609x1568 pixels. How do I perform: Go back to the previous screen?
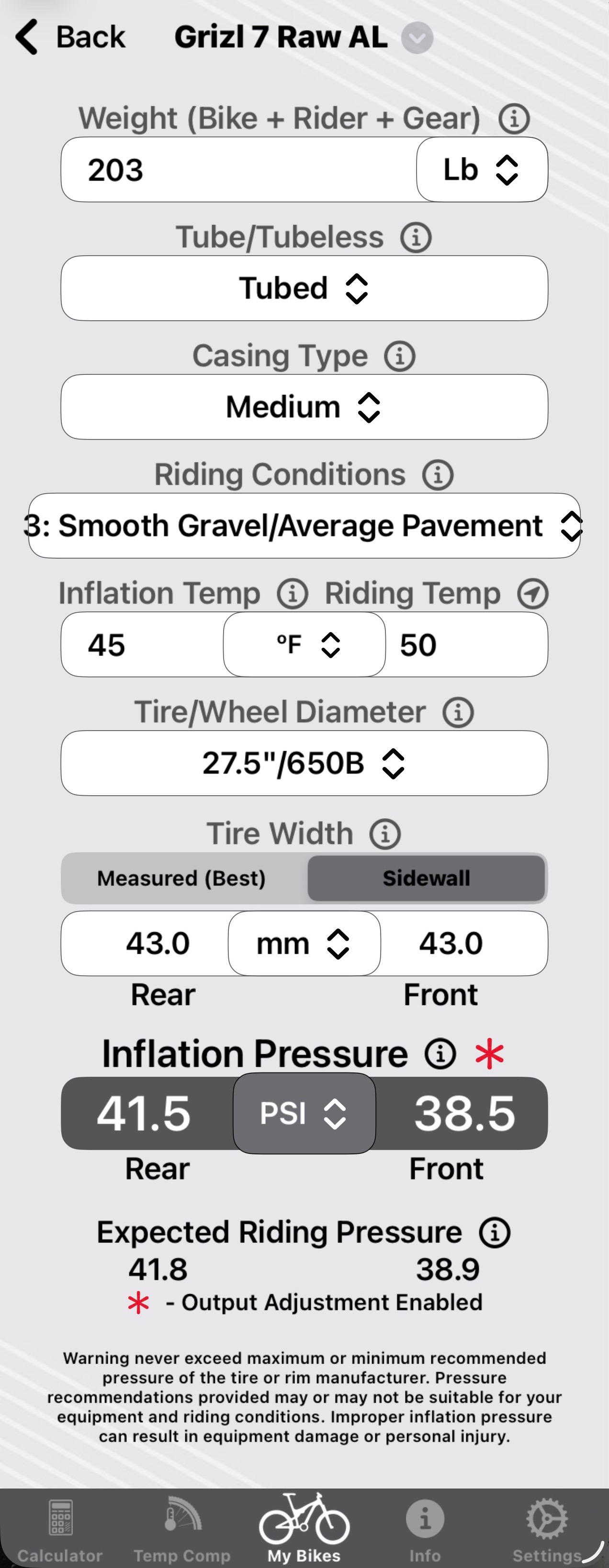70,37
